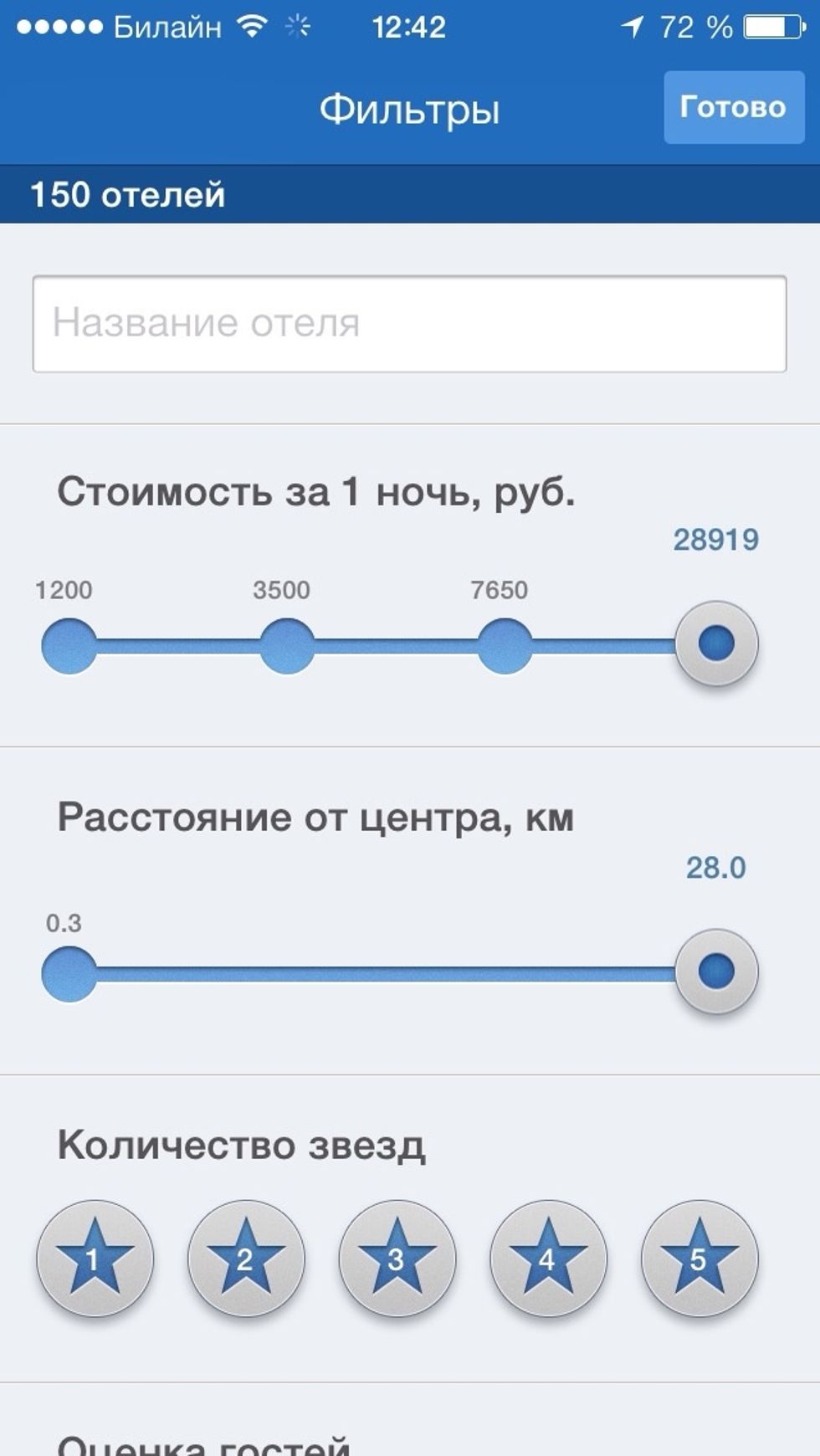Select the 7650 price stop
Viewport: 820px width, 1456px height.
pyautogui.click(x=504, y=645)
